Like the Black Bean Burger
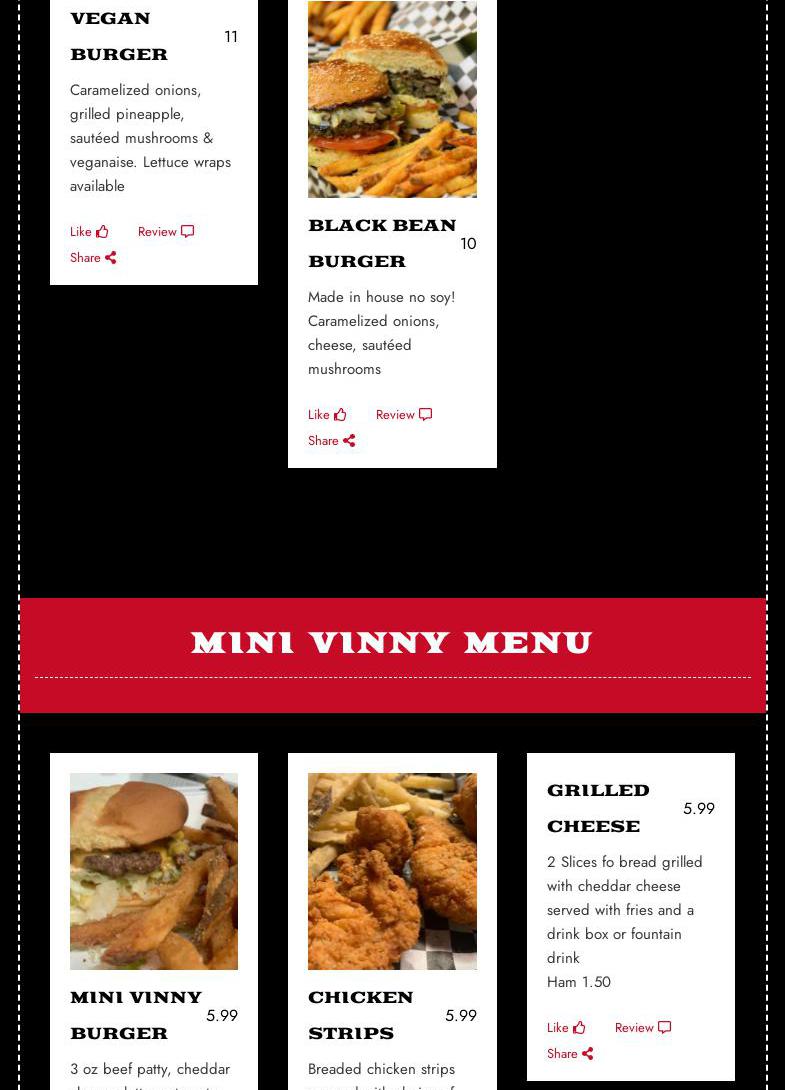Screen dimensions: 785x1090 tap(327, 415)
